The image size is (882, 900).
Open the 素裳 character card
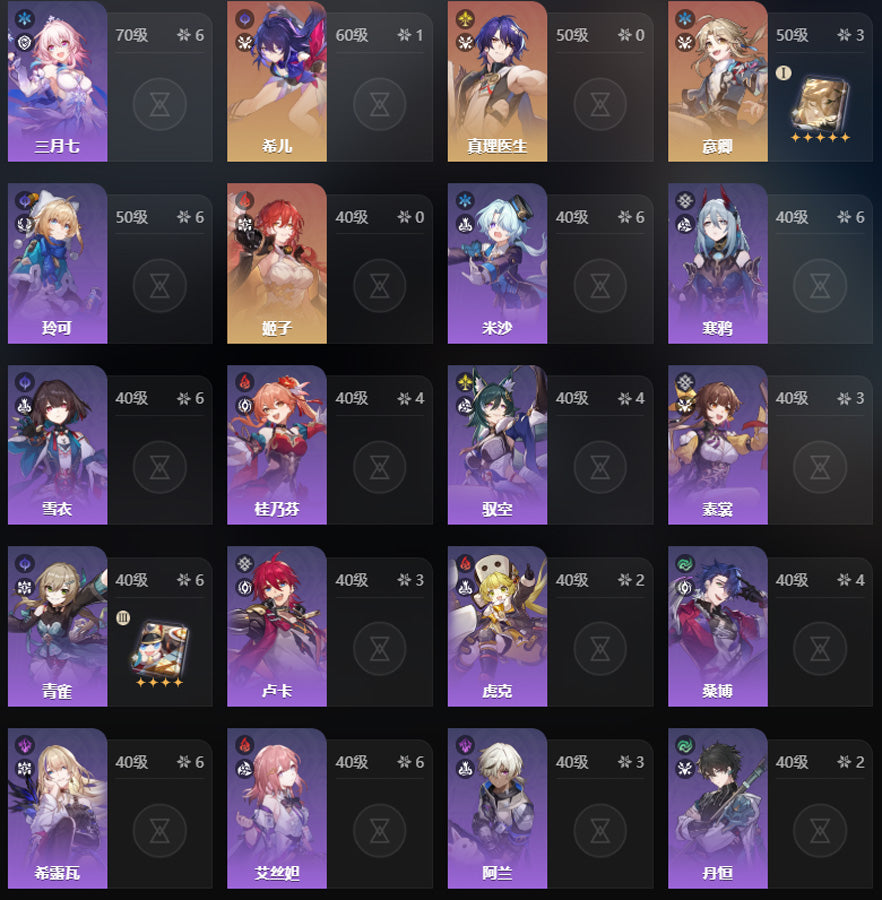(717, 444)
